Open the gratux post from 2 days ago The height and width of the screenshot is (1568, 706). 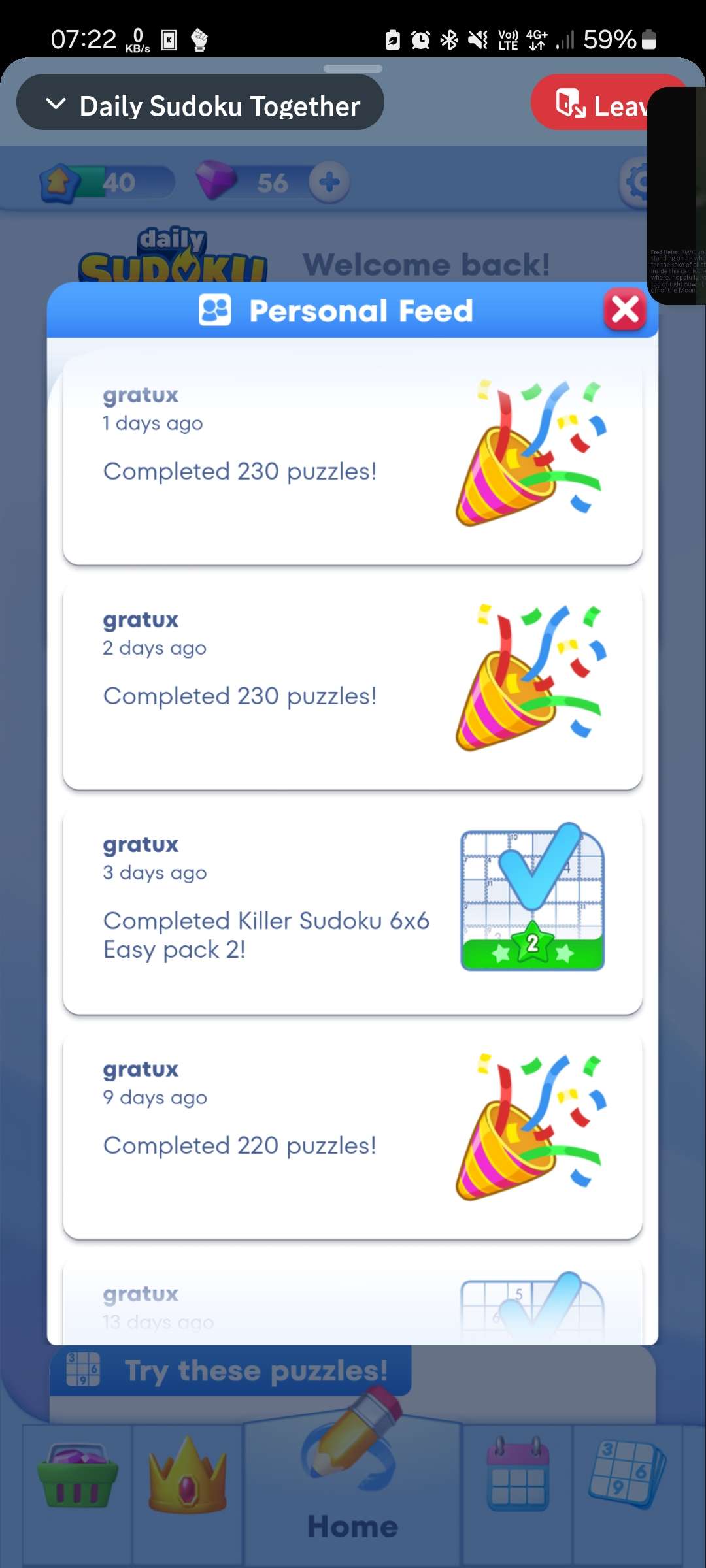point(352,686)
